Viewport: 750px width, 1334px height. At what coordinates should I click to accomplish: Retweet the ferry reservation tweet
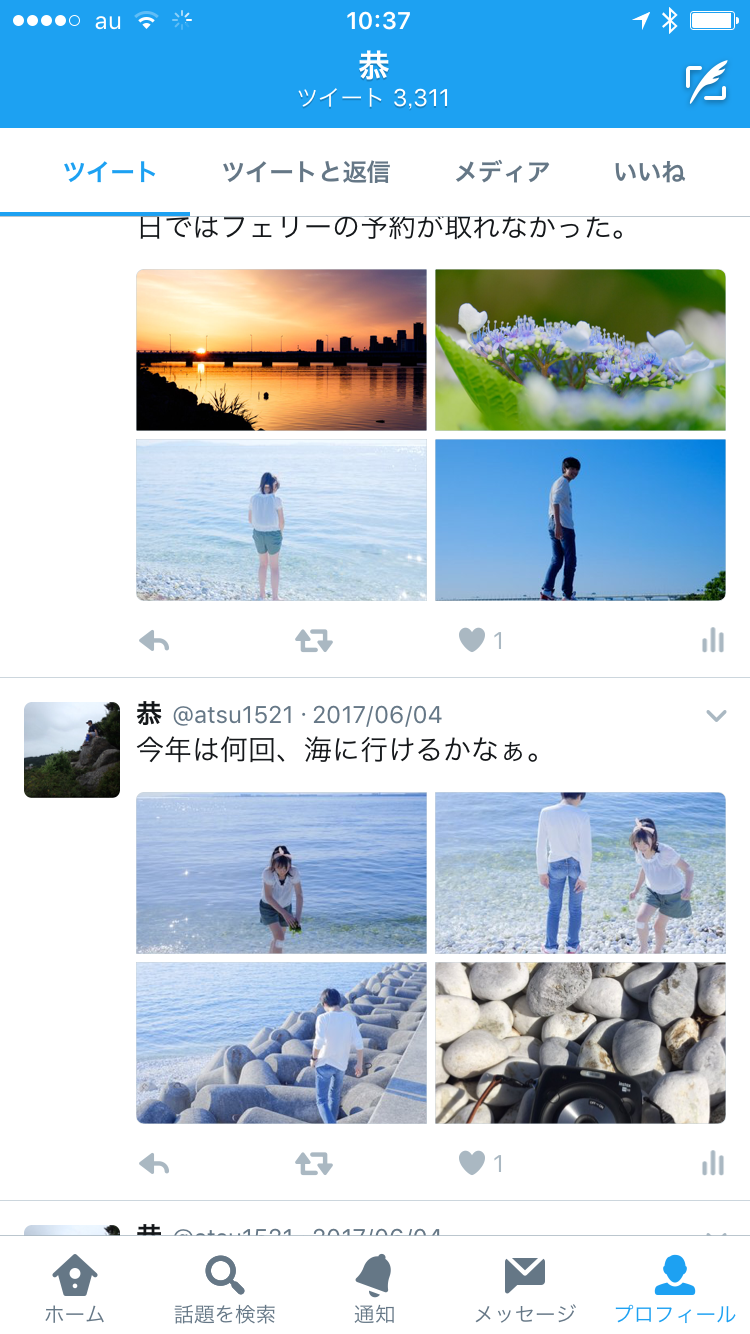coord(313,640)
